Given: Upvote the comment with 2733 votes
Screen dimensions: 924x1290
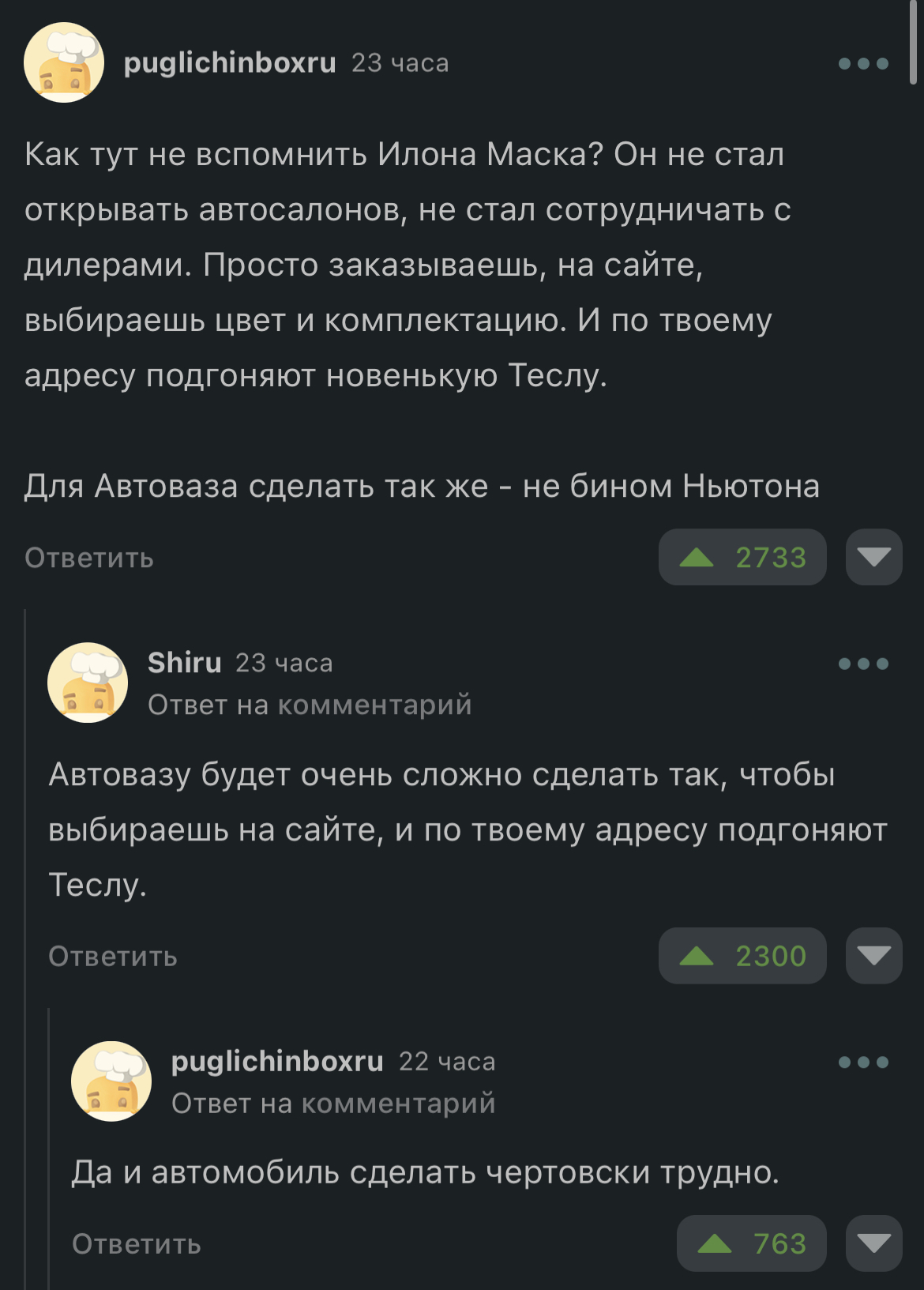Looking at the screenshot, I should pos(742,558).
